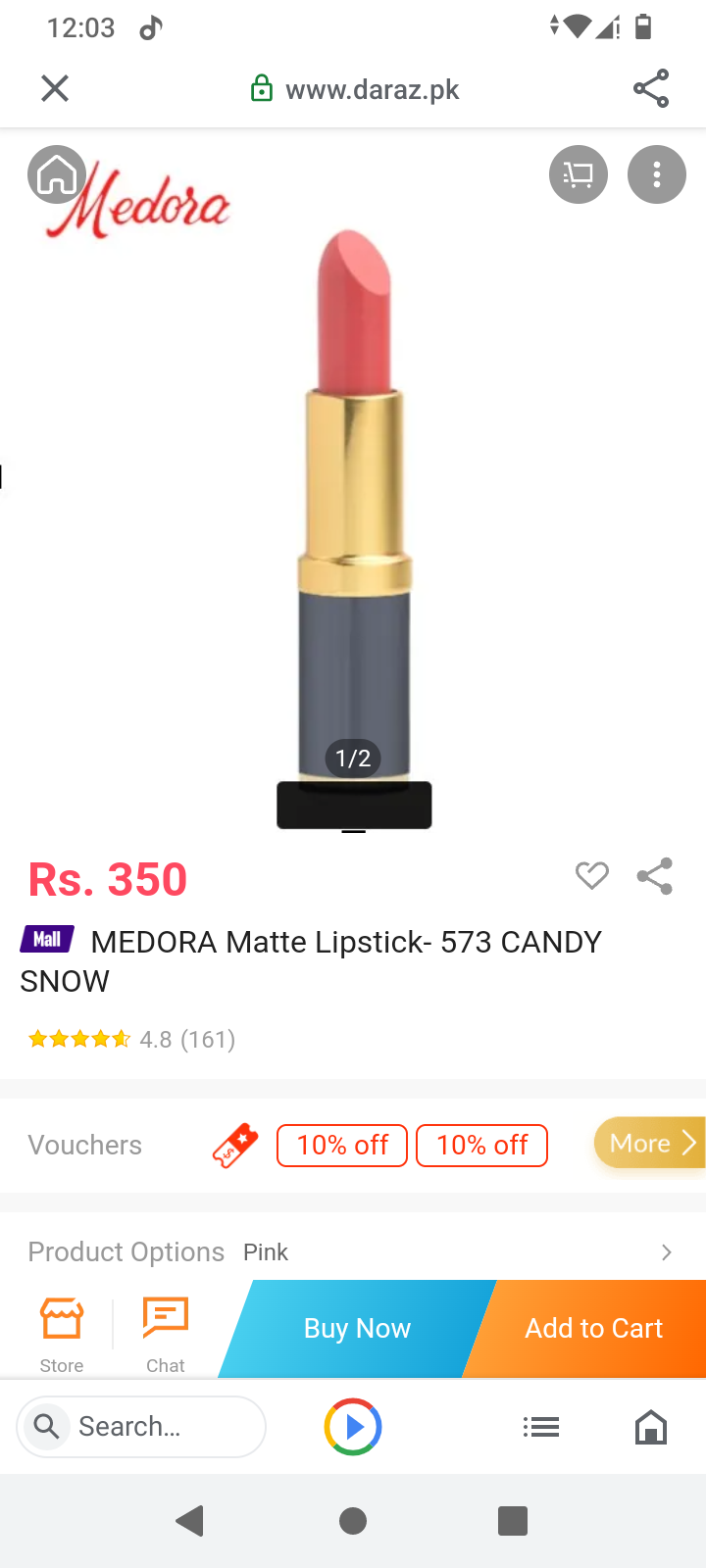Close the browser tab with X
This screenshot has width=706, height=1568.
[55, 89]
